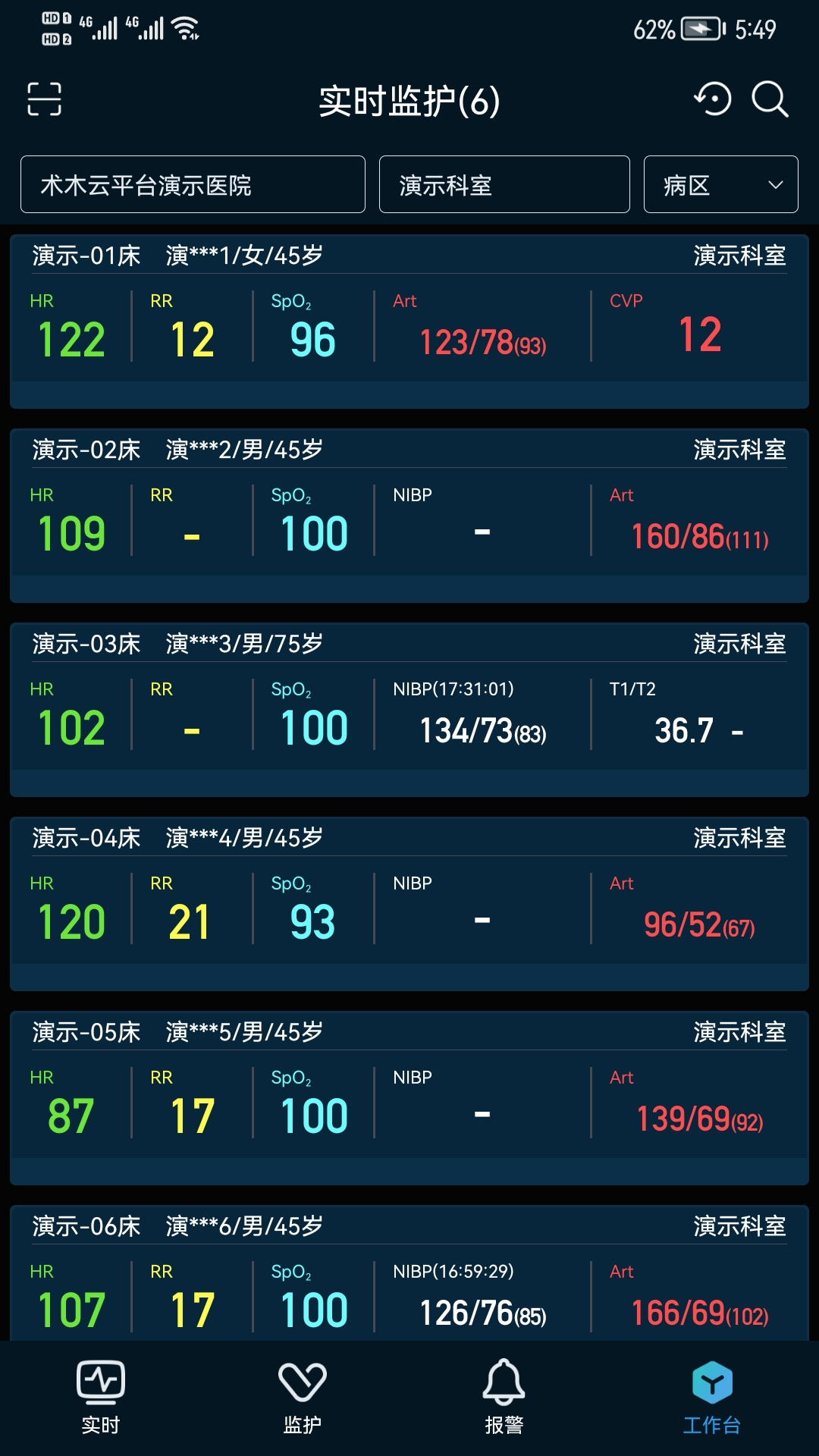This screenshot has width=819, height=1456.
Task: Expand the 病区 ward dropdown
Action: (x=720, y=185)
